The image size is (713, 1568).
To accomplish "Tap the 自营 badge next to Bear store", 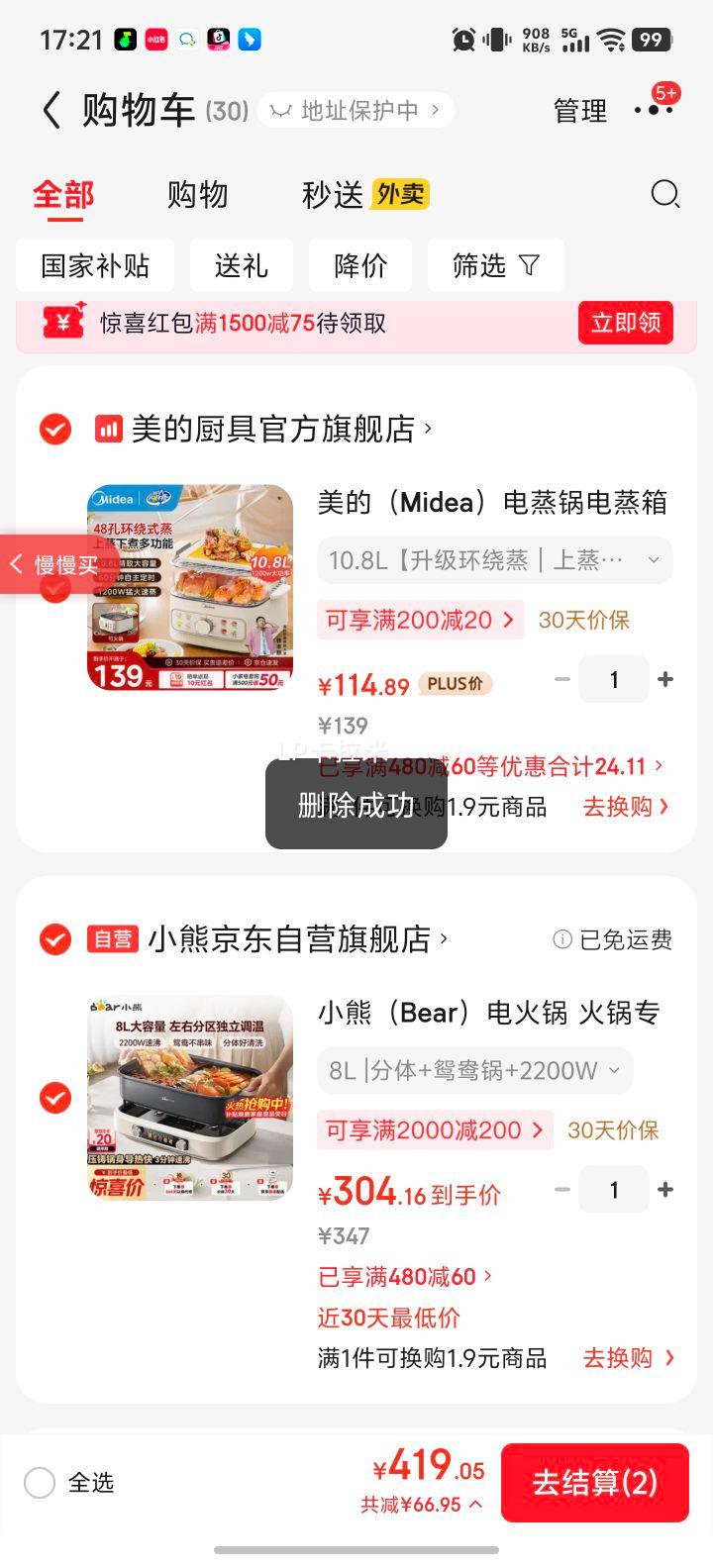I will point(114,939).
